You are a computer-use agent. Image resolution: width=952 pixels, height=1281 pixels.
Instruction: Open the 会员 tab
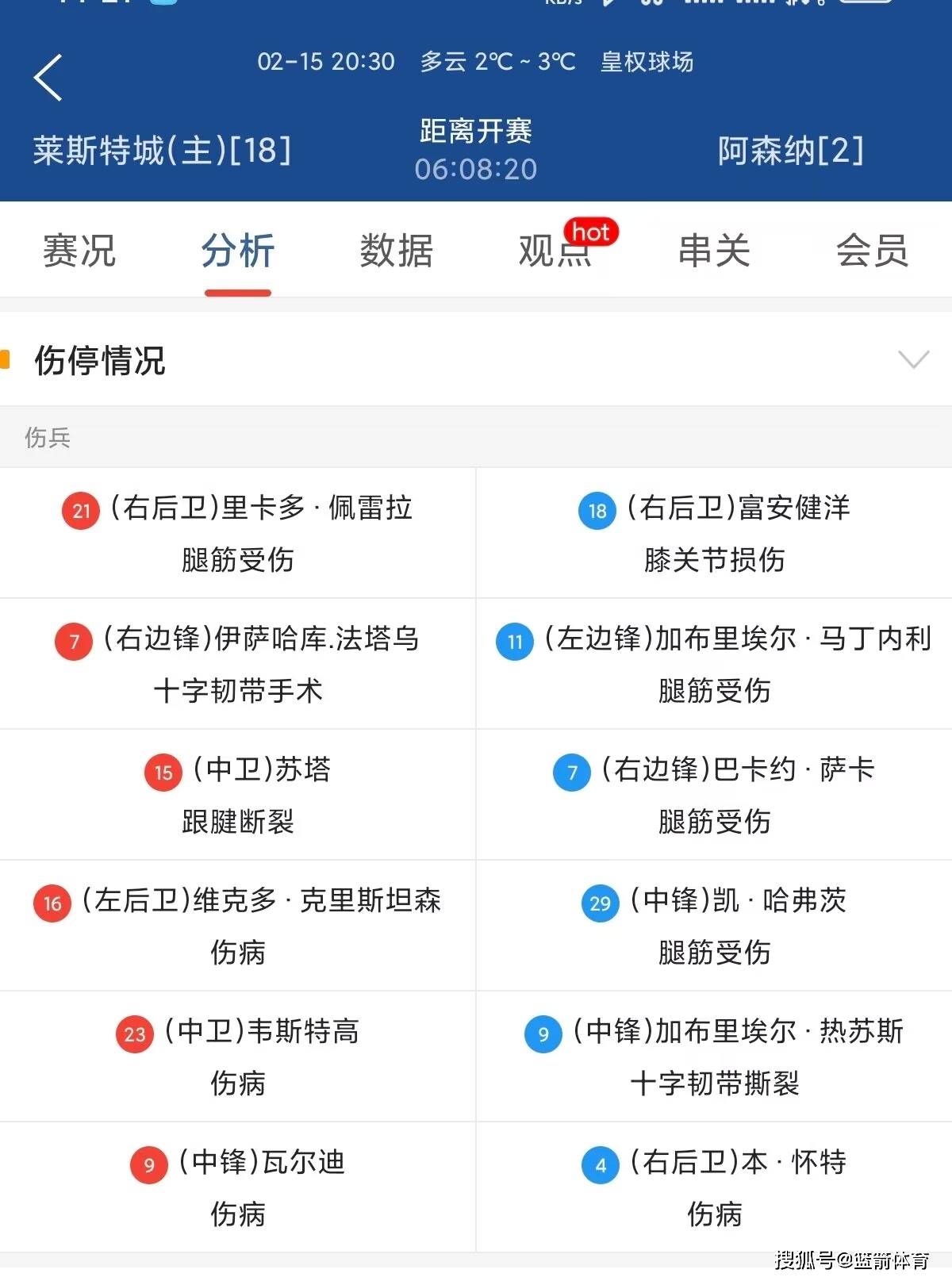(x=871, y=251)
